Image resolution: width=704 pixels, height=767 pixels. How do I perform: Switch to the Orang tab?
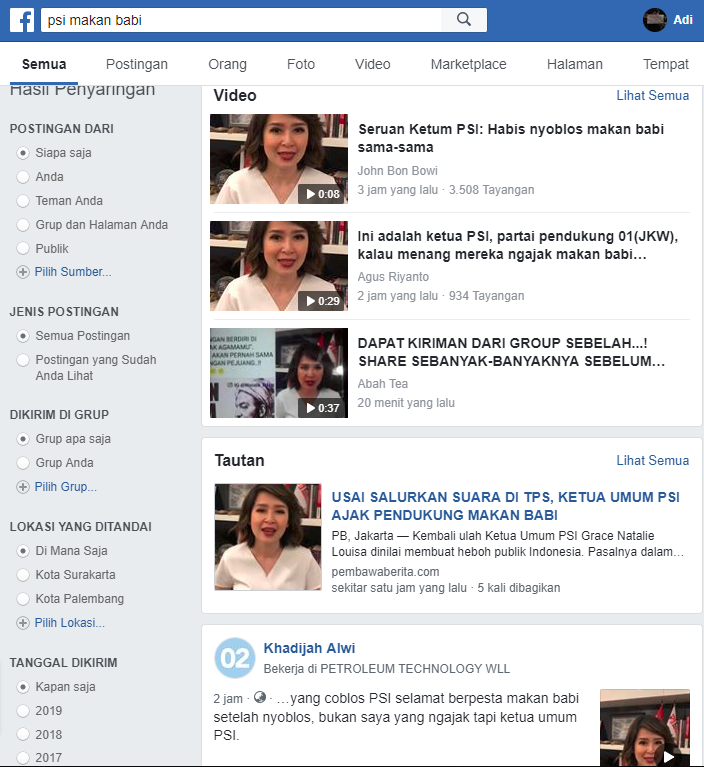pos(227,64)
